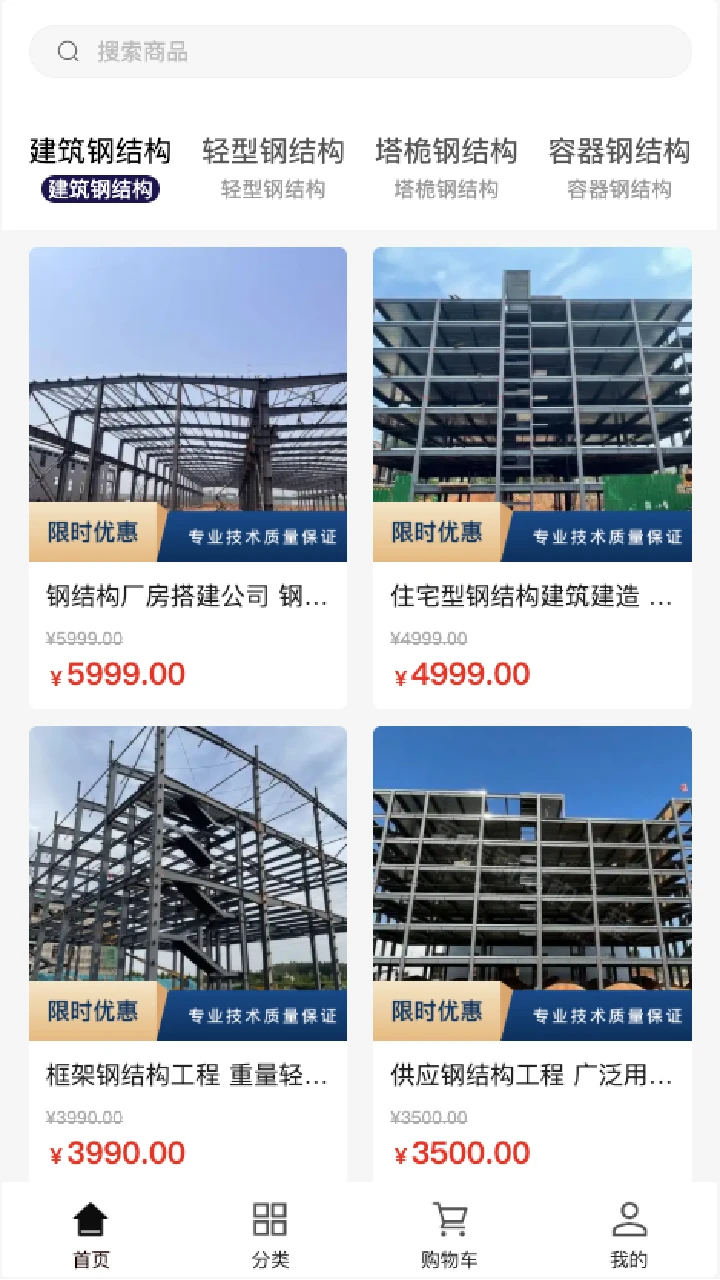The height and width of the screenshot is (1280, 720).
Task: Select the 建筑钢结构 category tab
Action: pos(100,167)
